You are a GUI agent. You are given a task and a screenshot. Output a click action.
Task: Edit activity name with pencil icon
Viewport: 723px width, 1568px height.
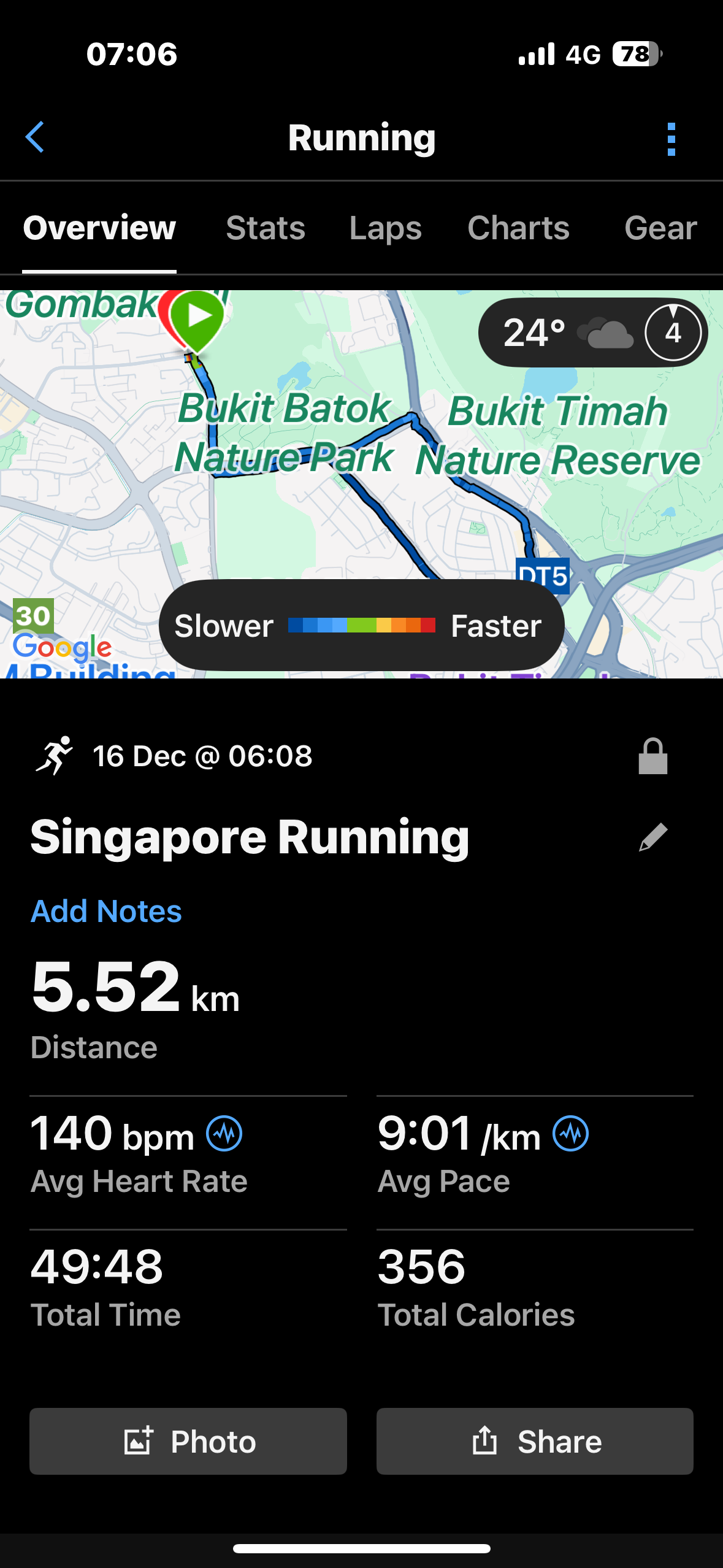[x=652, y=837]
